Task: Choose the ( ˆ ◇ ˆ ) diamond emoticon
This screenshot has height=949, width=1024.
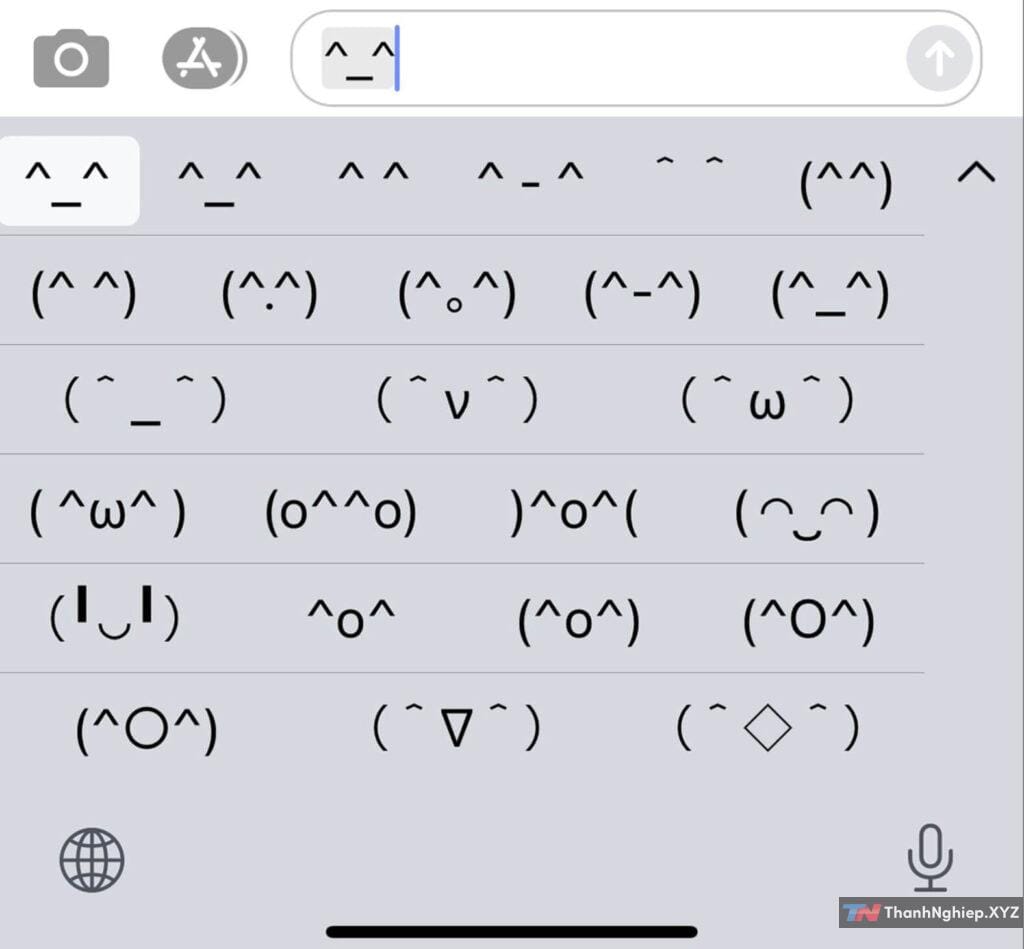Action: click(x=767, y=728)
